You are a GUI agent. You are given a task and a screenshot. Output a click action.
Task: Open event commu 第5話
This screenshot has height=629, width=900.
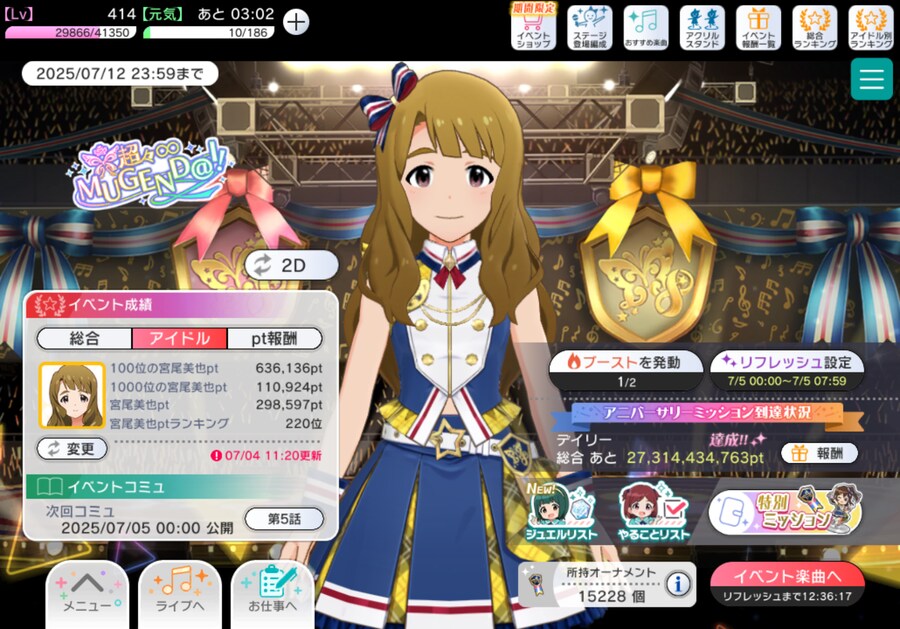284,518
